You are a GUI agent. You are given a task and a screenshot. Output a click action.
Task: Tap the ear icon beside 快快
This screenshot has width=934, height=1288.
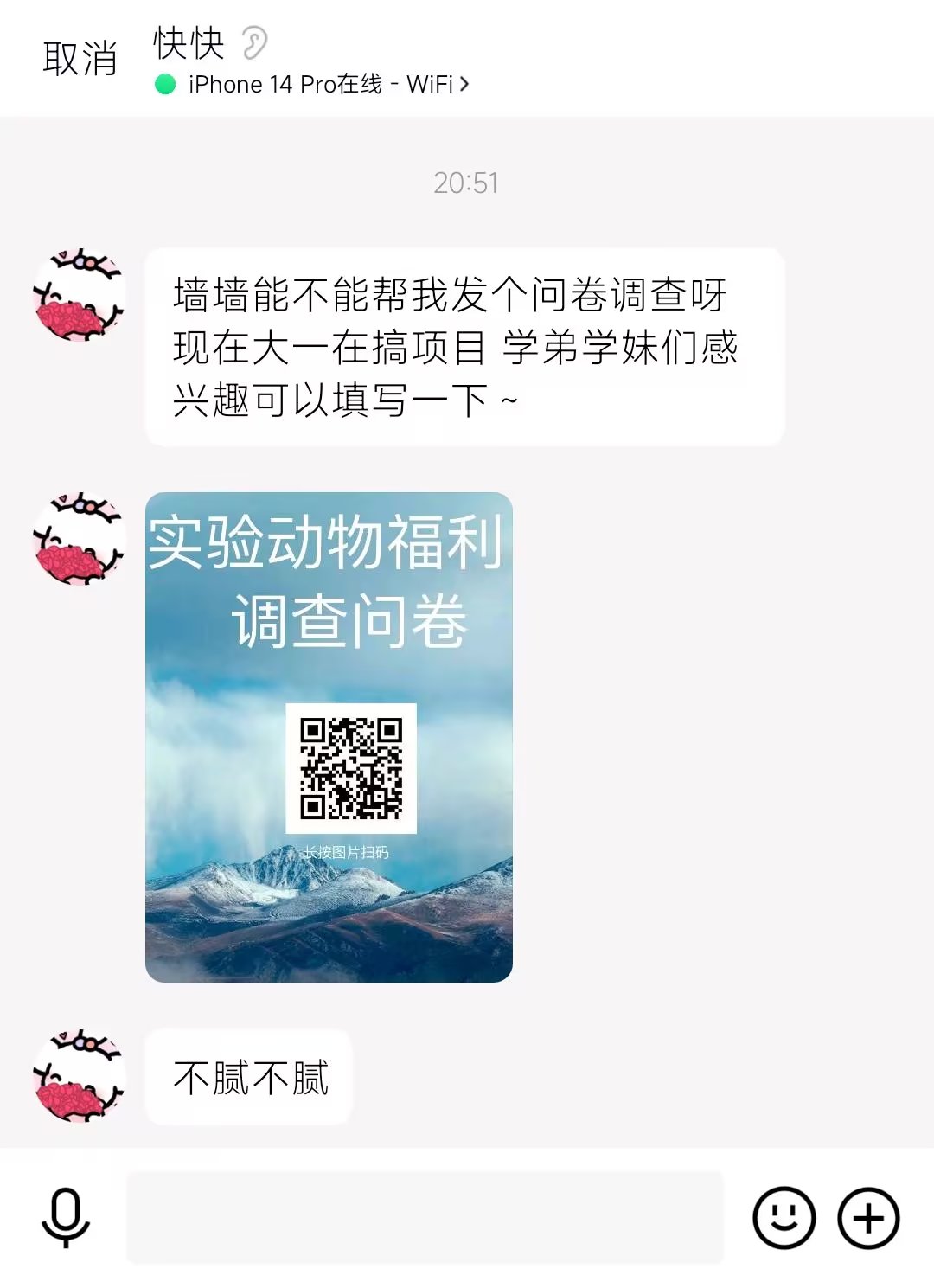click(x=254, y=42)
